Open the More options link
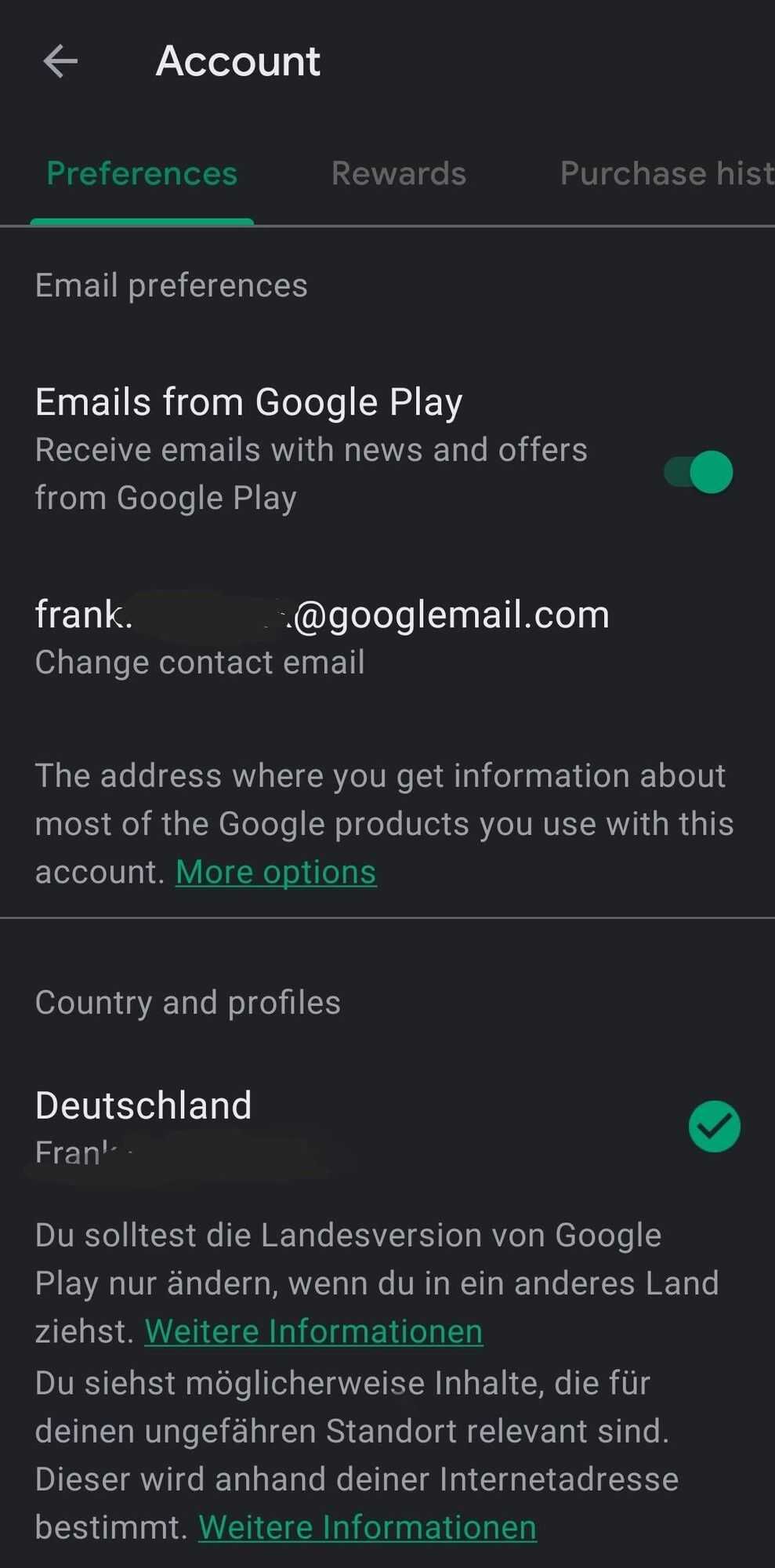This screenshot has width=775, height=1568. pos(276,872)
